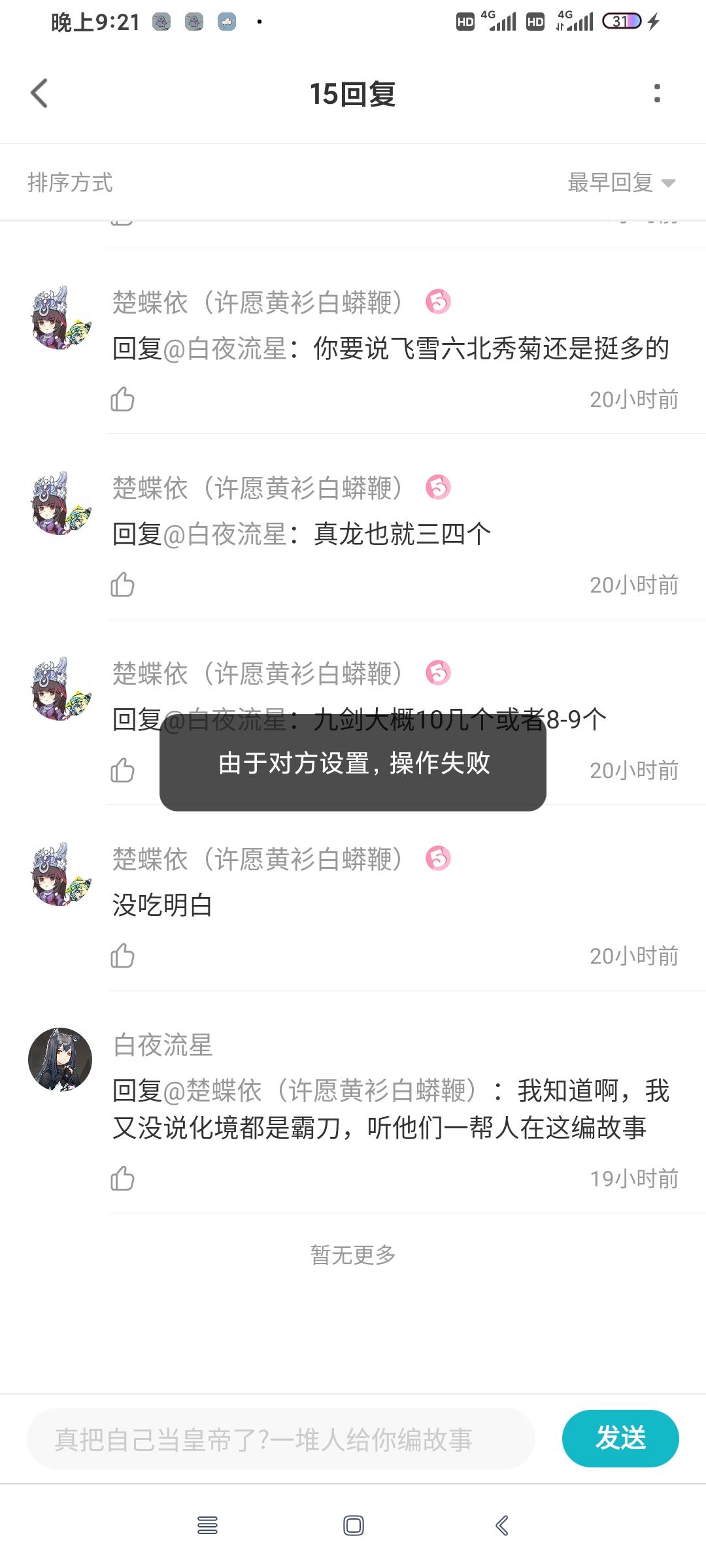
Task: Like the "没吃明白" comment
Action: (x=122, y=956)
